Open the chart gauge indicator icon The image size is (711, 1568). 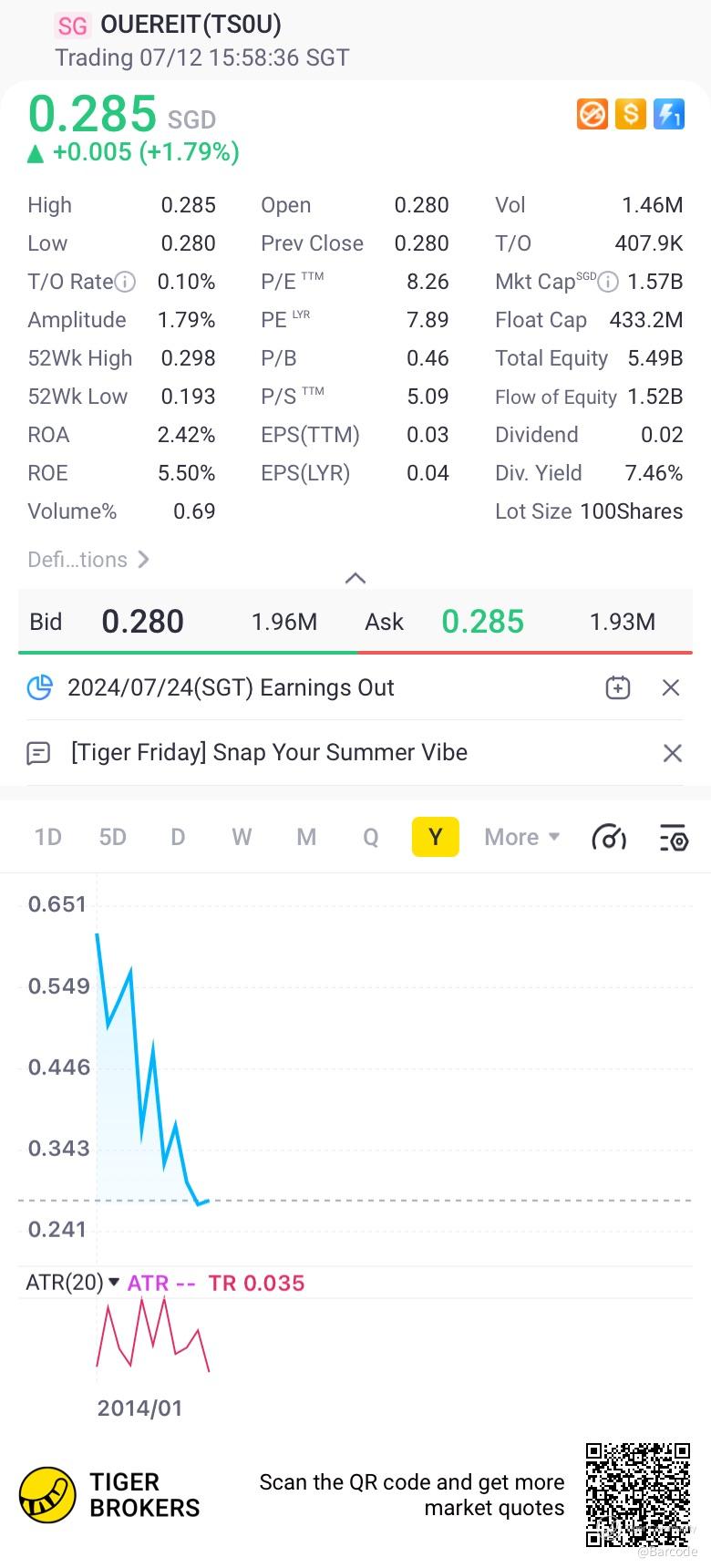[609, 837]
